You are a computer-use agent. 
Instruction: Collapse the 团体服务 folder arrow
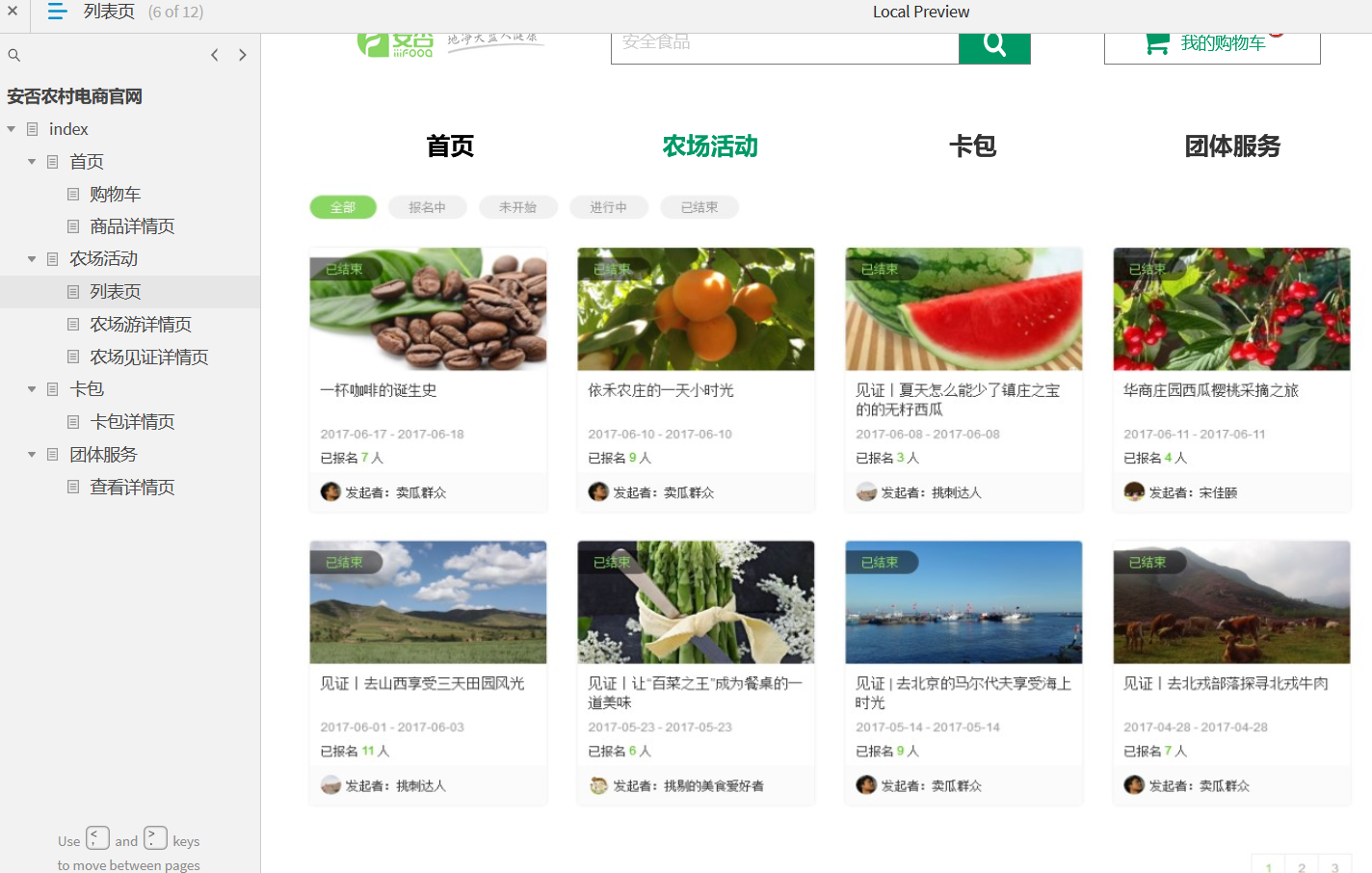32,455
